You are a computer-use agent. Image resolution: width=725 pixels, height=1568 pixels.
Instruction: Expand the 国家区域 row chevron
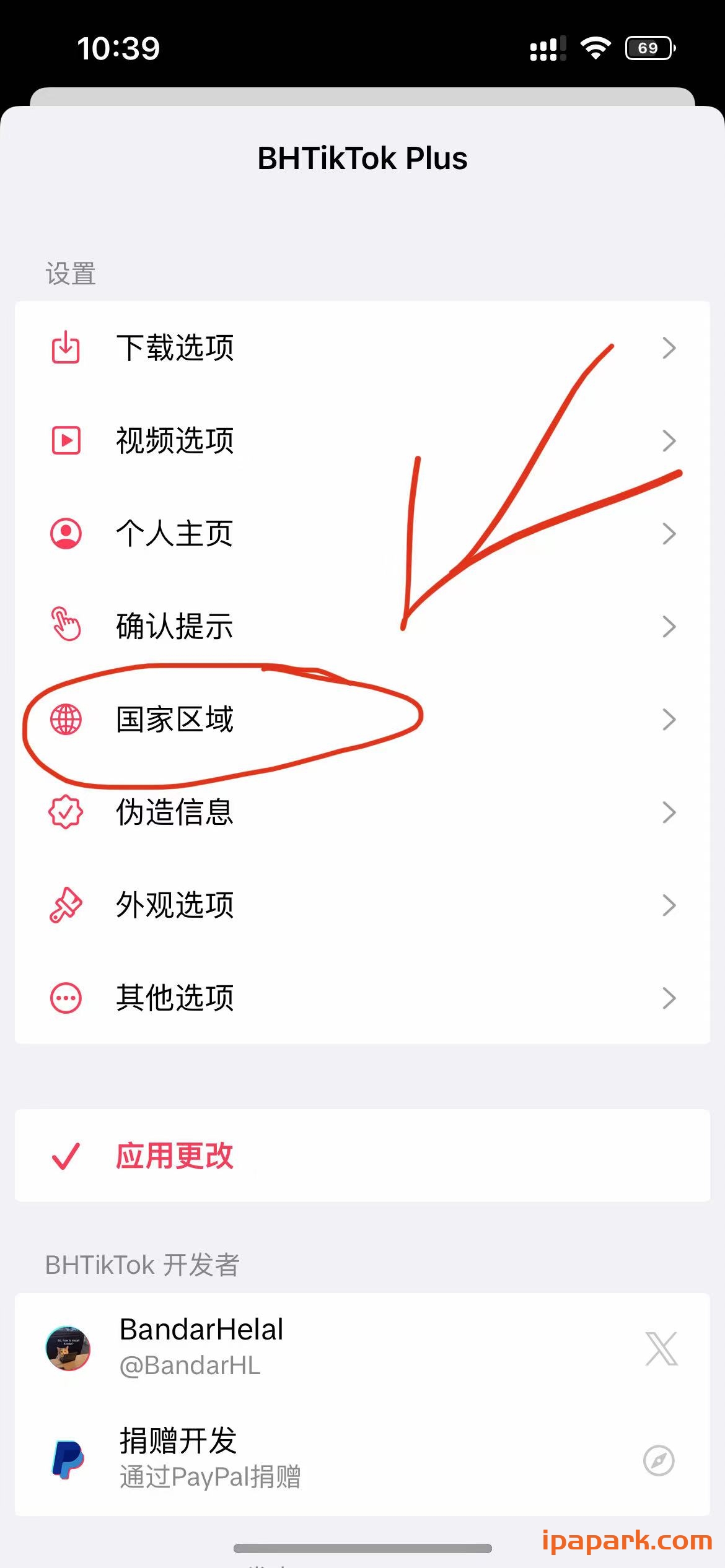669,720
